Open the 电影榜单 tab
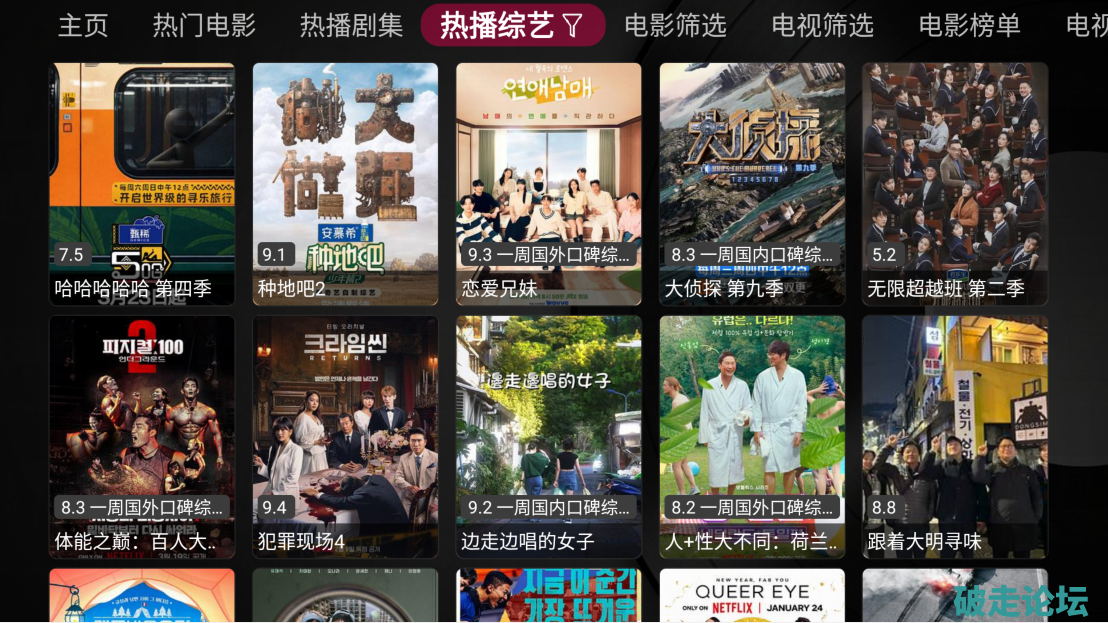Viewport: 1108px width, 623px height. (969, 25)
